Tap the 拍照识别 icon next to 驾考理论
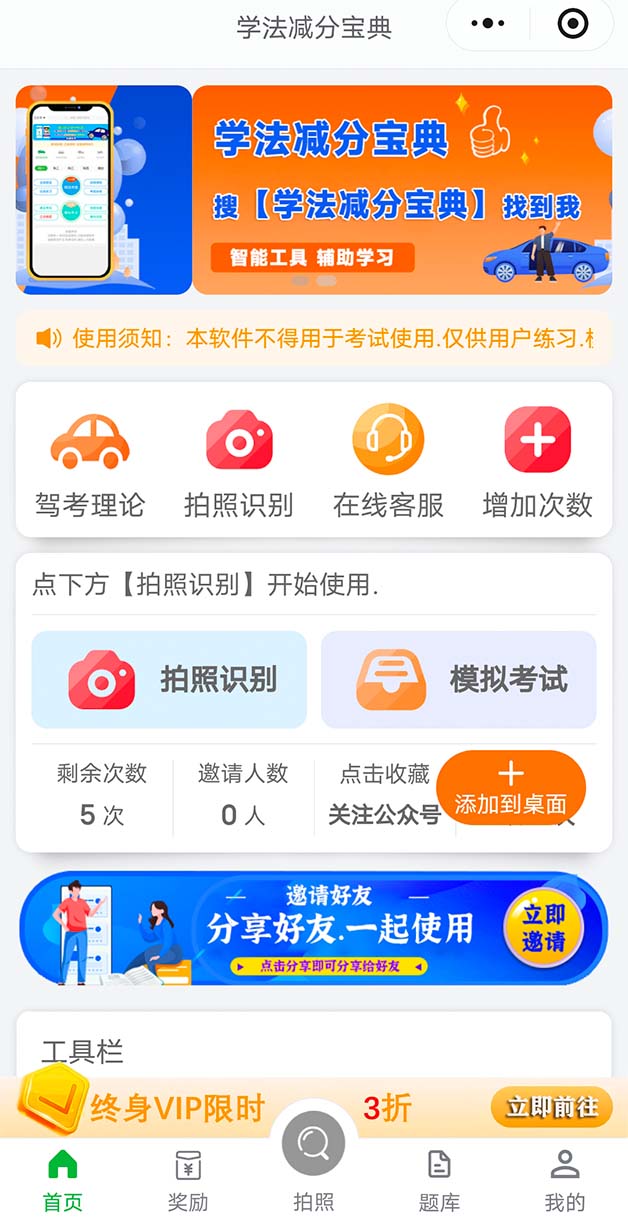Screen dimensions: 628x1219 tap(239, 462)
